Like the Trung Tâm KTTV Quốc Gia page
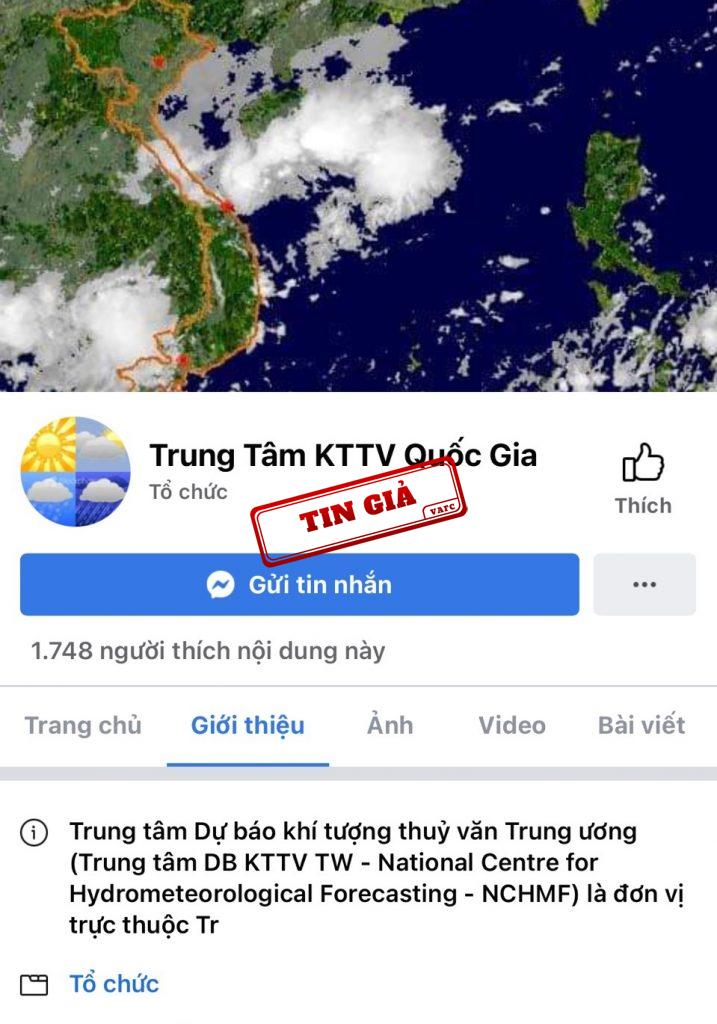This screenshot has height=1024, width=717. point(643,479)
